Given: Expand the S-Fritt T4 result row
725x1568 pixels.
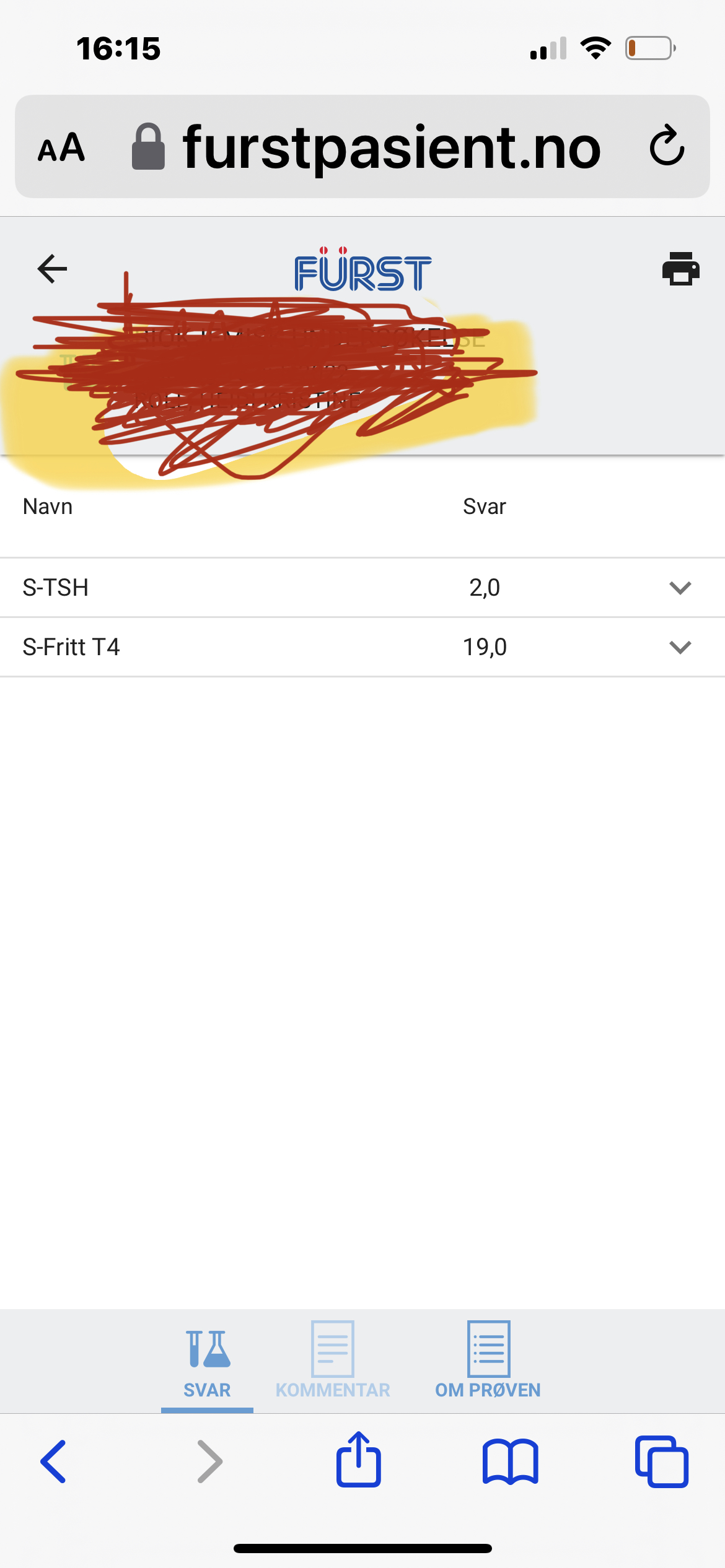Looking at the screenshot, I should point(680,647).
